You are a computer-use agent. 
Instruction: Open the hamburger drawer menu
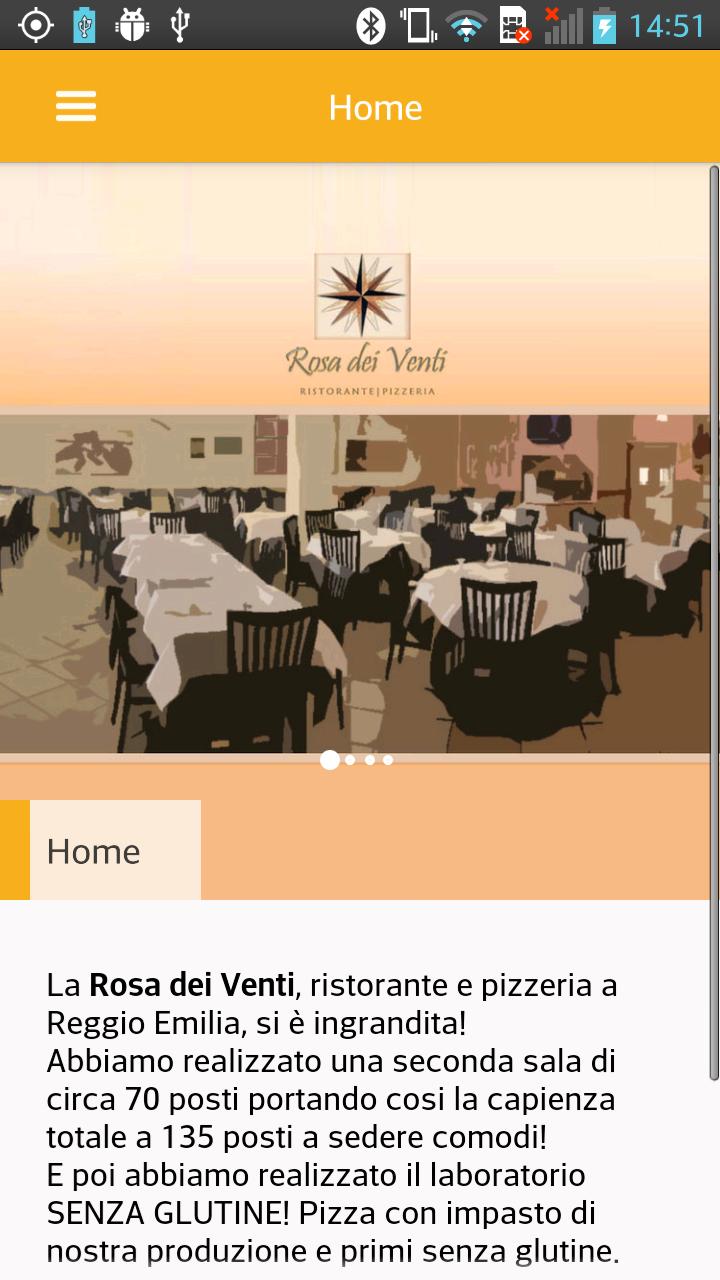(x=76, y=107)
